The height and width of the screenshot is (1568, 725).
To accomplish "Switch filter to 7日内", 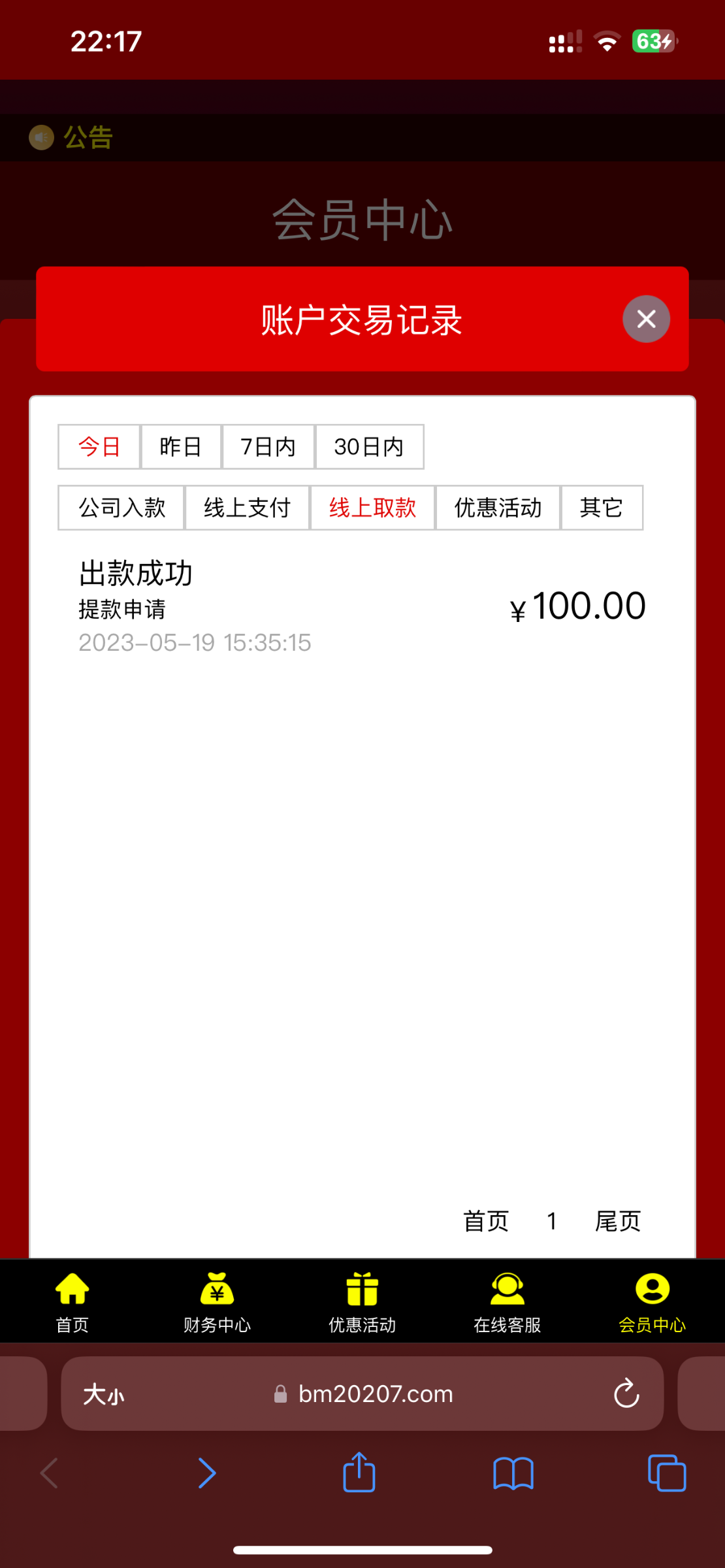I will click(268, 447).
